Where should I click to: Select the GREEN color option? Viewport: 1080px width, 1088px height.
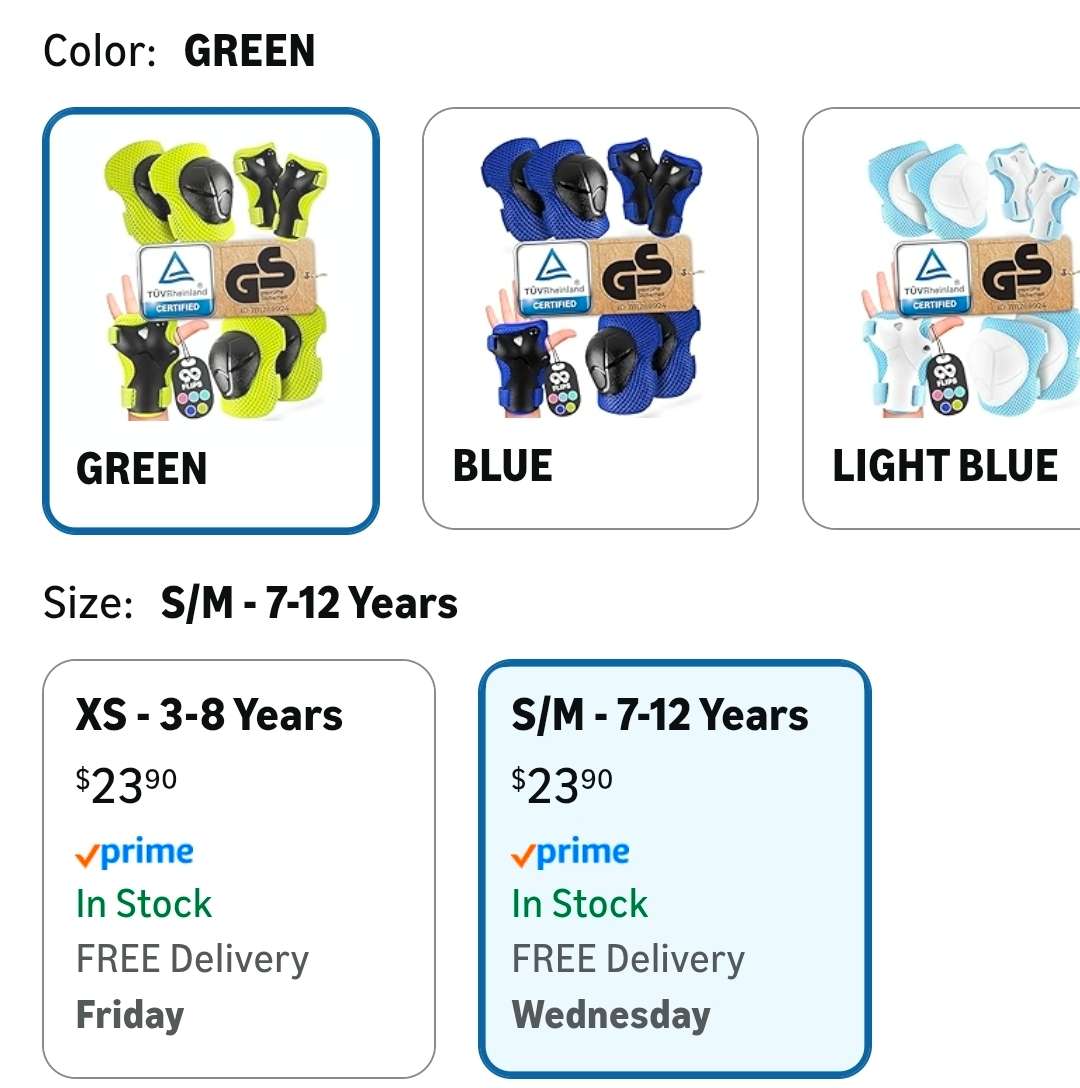click(210, 320)
